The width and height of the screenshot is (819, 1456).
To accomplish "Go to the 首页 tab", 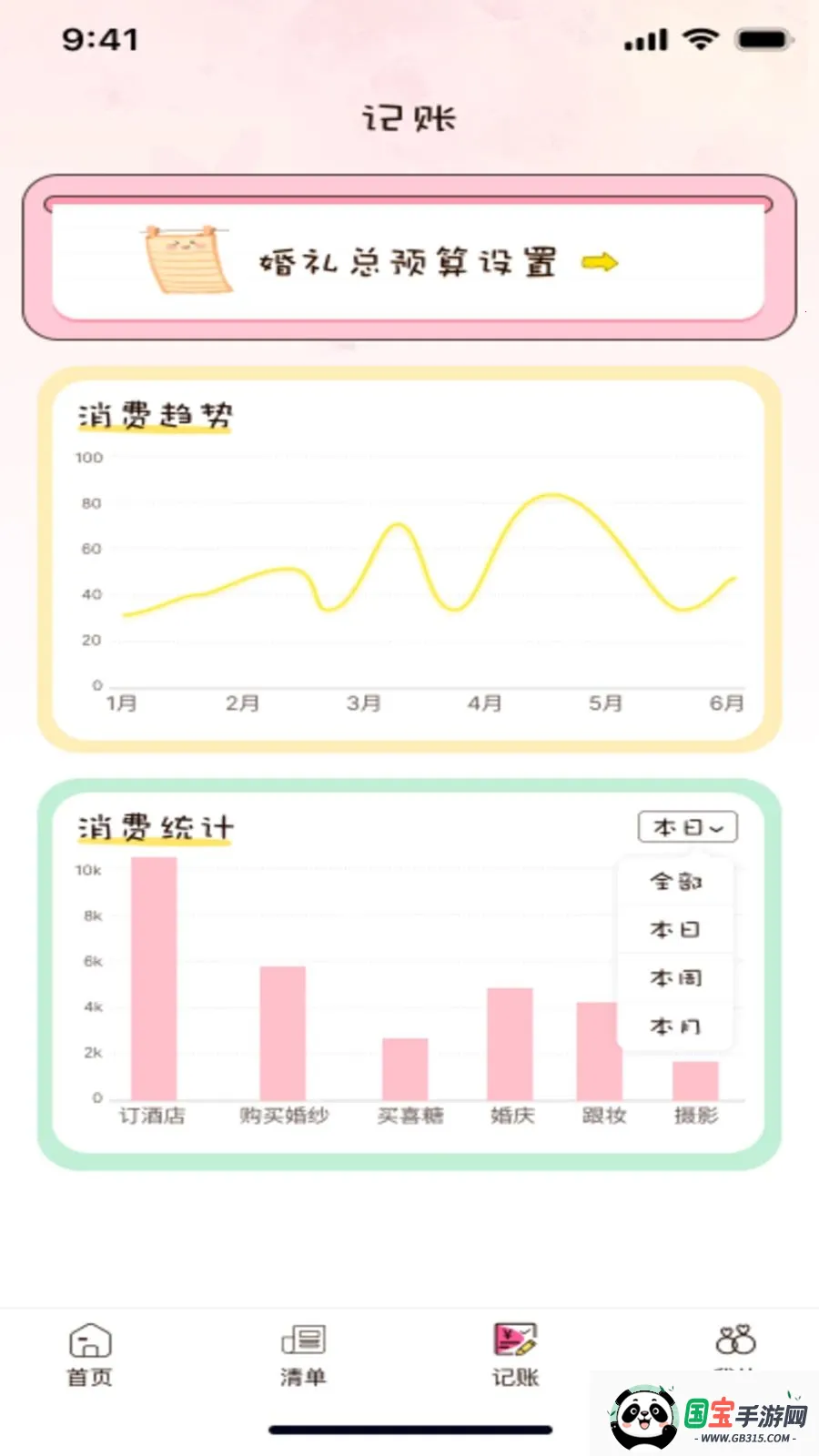I will (x=90, y=1355).
